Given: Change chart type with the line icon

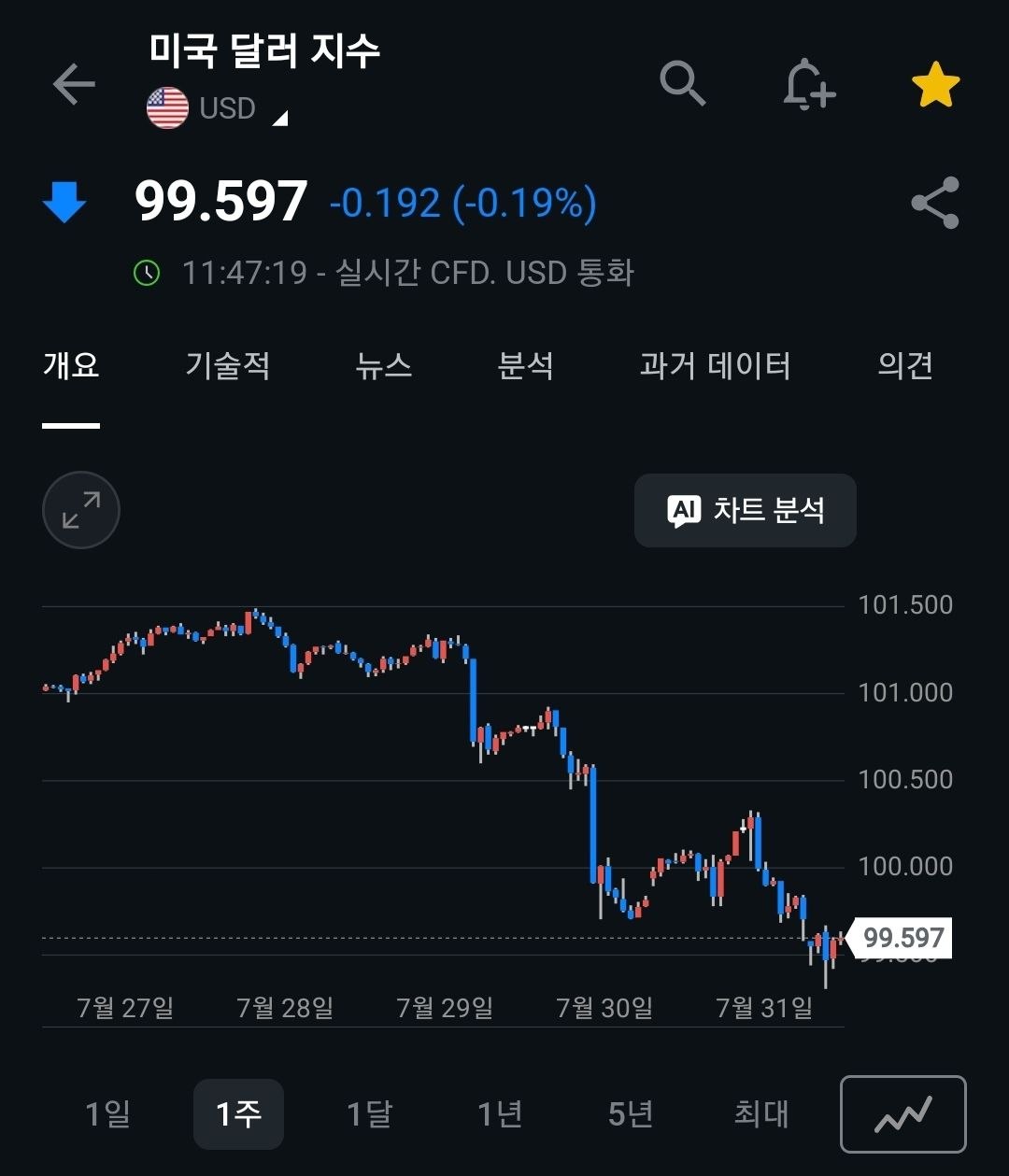Looking at the screenshot, I should tap(903, 1114).
